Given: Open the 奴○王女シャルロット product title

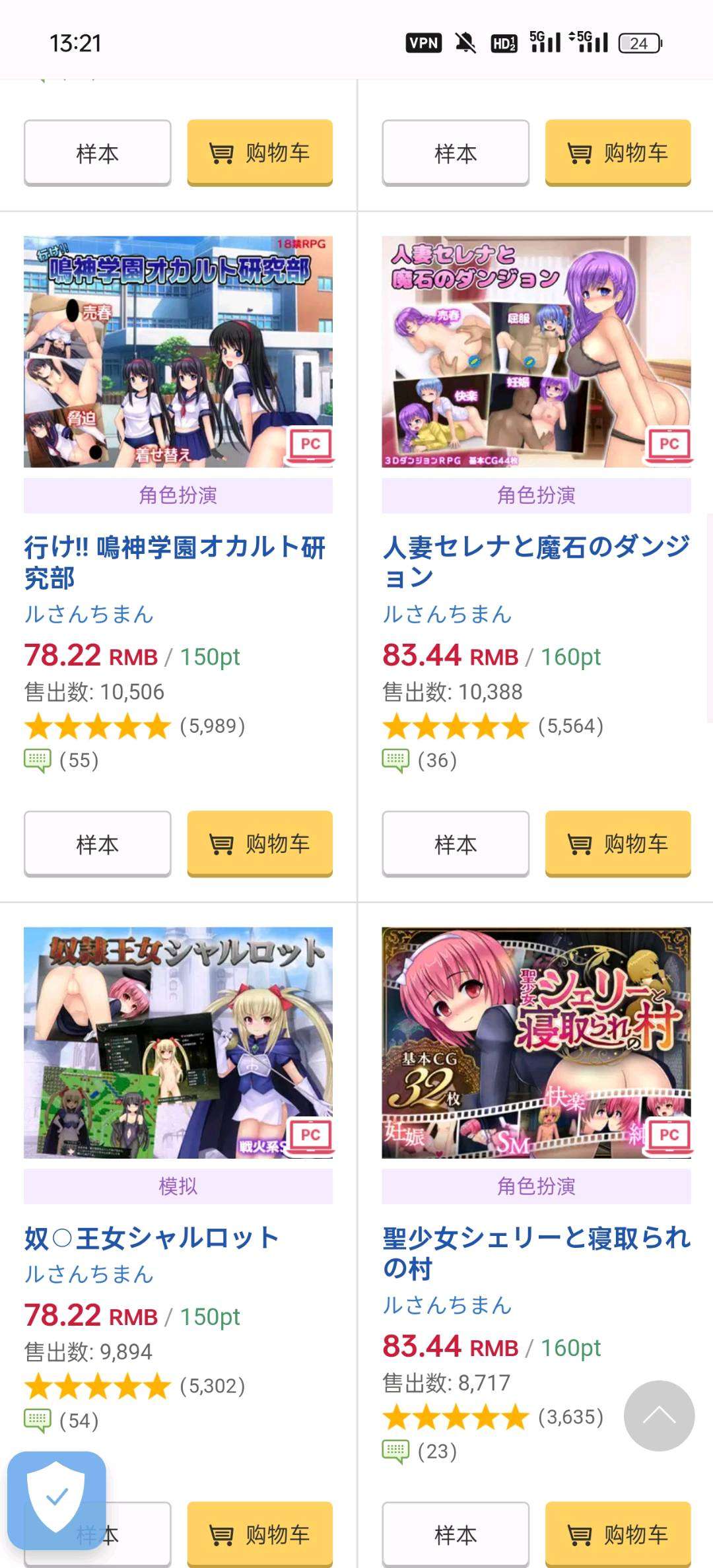Looking at the screenshot, I should click(151, 1238).
